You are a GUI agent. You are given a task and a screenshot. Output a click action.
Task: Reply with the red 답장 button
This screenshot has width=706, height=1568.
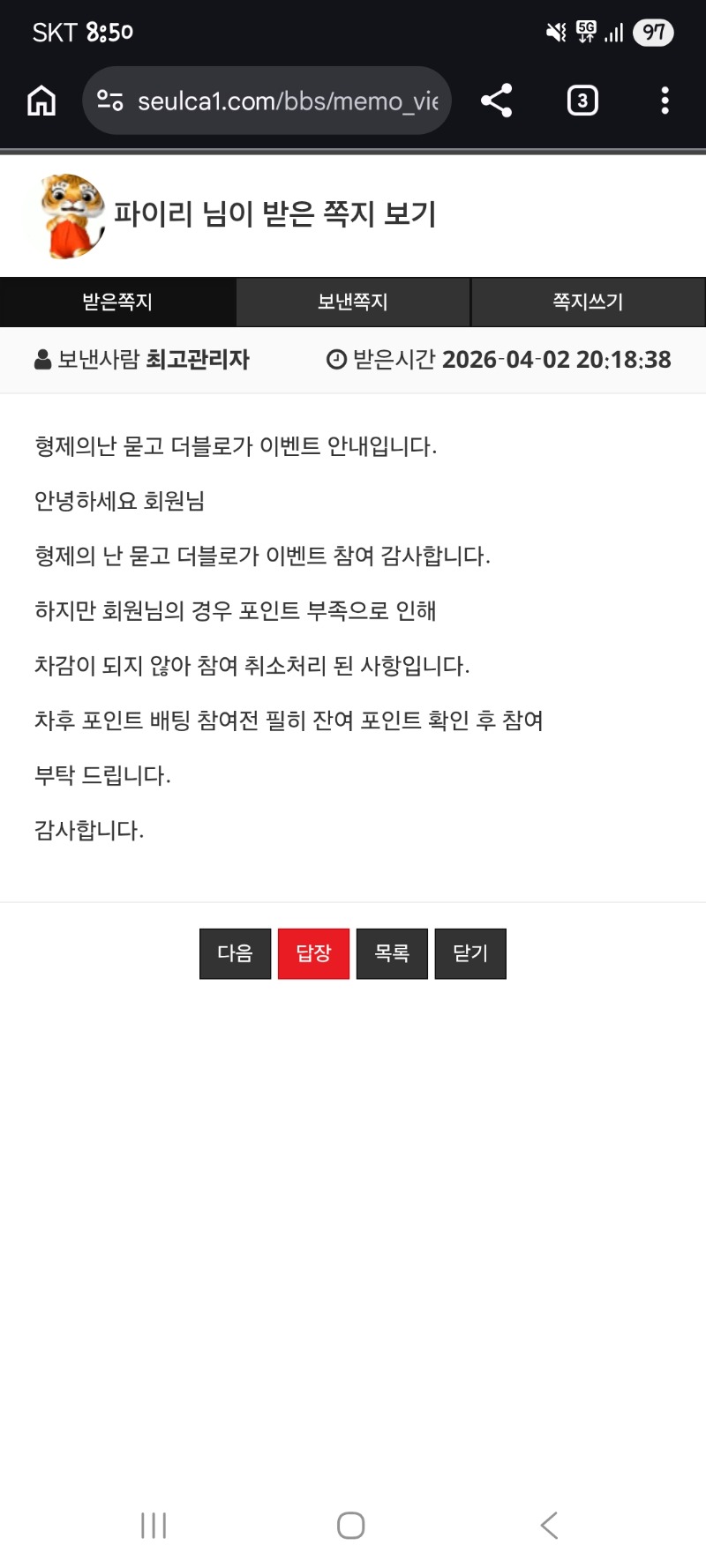313,953
